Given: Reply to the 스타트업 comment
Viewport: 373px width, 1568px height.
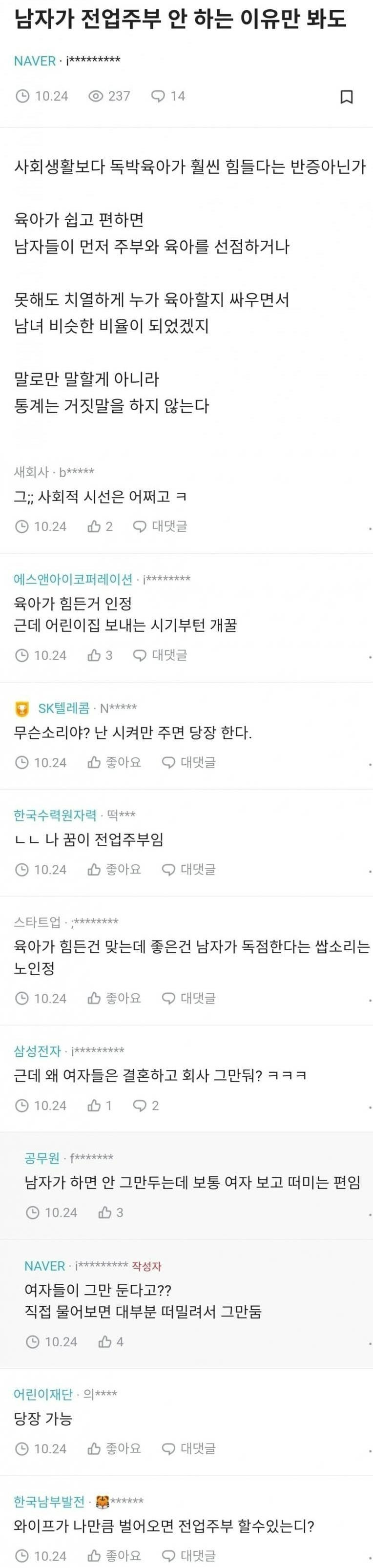Looking at the screenshot, I should tap(188, 999).
